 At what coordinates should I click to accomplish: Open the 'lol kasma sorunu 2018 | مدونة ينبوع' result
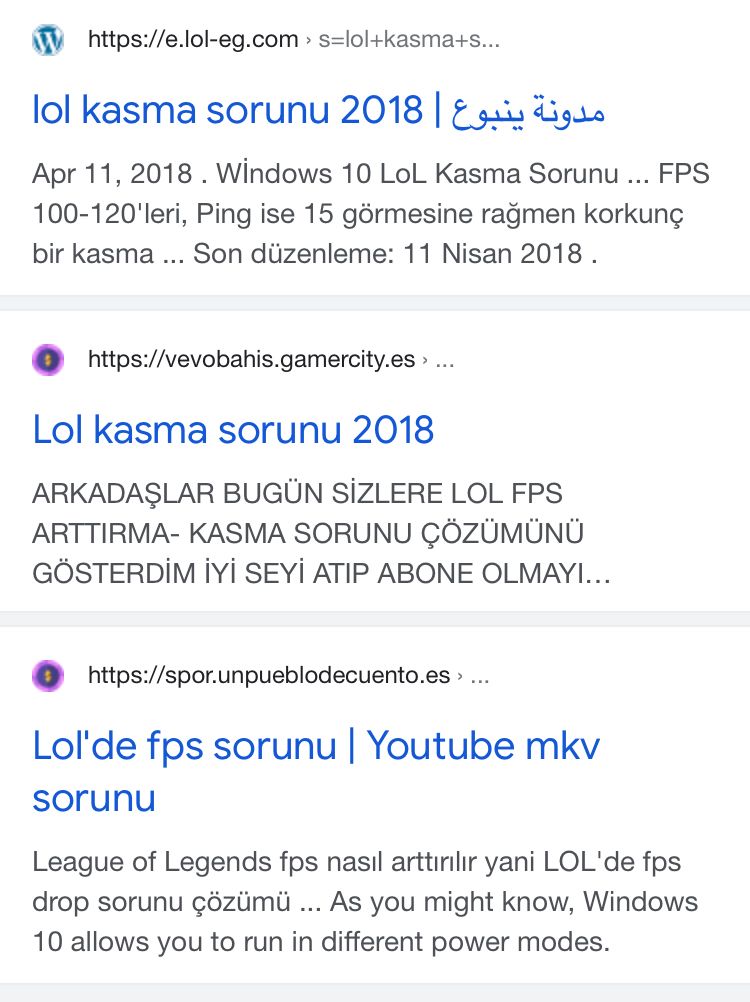[318, 110]
